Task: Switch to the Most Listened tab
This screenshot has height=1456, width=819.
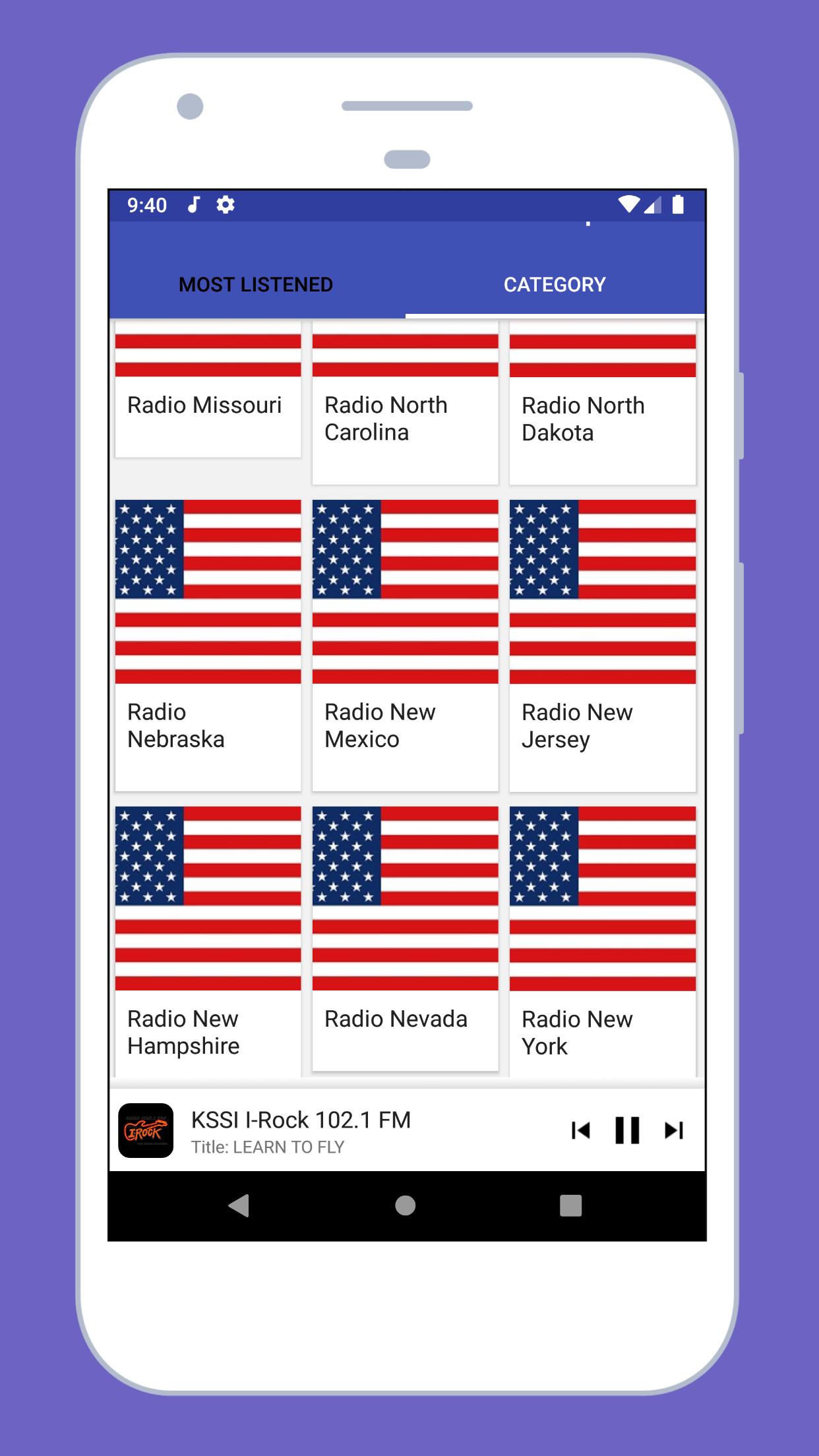Action: [x=256, y=284]
